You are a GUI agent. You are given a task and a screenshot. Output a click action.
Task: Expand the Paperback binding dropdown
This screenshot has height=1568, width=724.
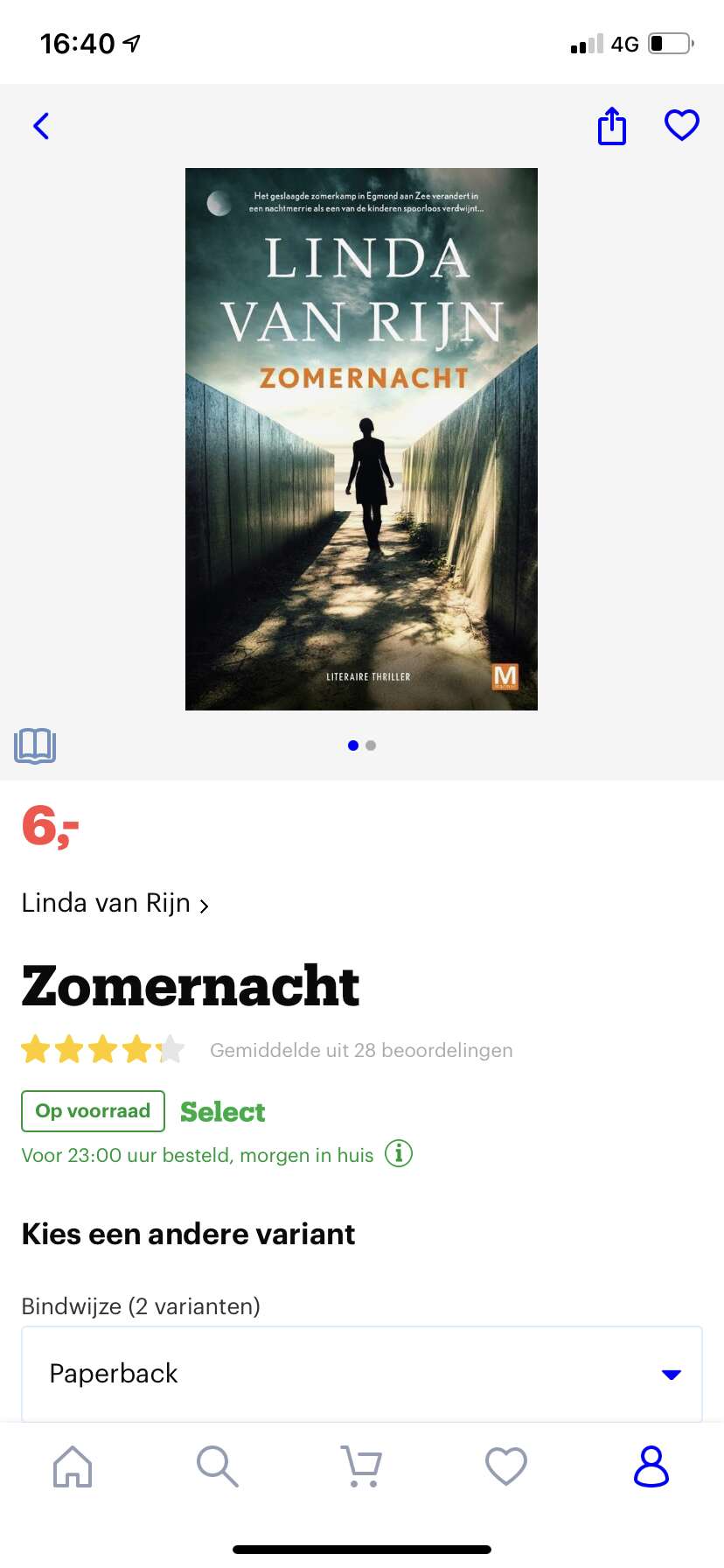tap(361, 1373)
